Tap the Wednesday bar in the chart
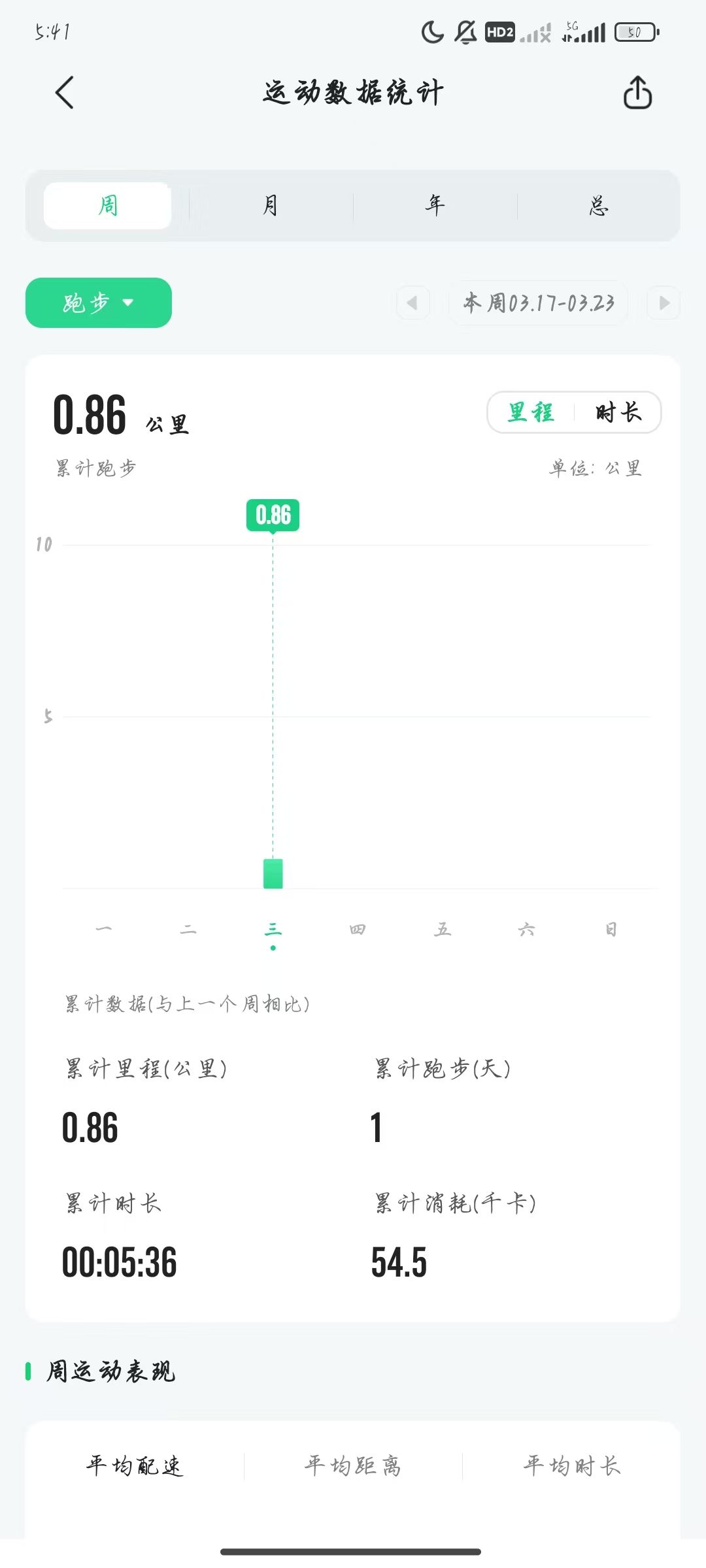This screenshot has width=706, height=1568. (x=273, y=874)
